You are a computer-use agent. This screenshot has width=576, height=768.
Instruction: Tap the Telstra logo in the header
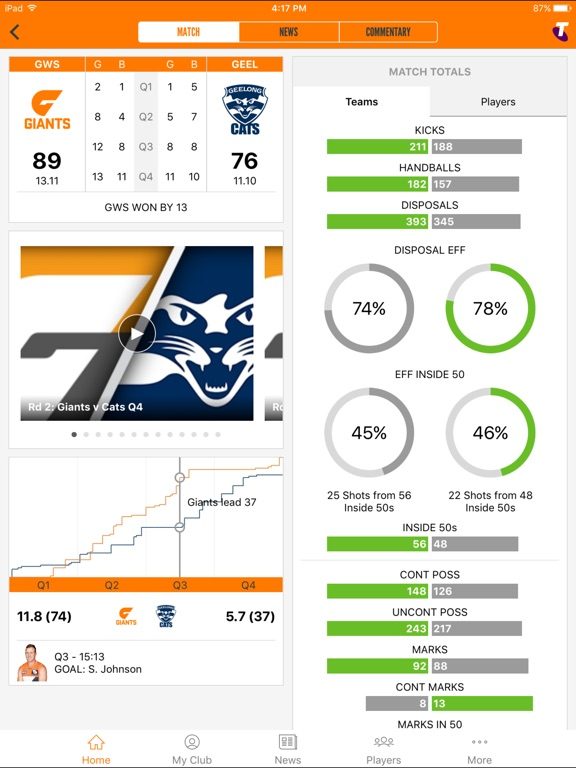point(560,32)
